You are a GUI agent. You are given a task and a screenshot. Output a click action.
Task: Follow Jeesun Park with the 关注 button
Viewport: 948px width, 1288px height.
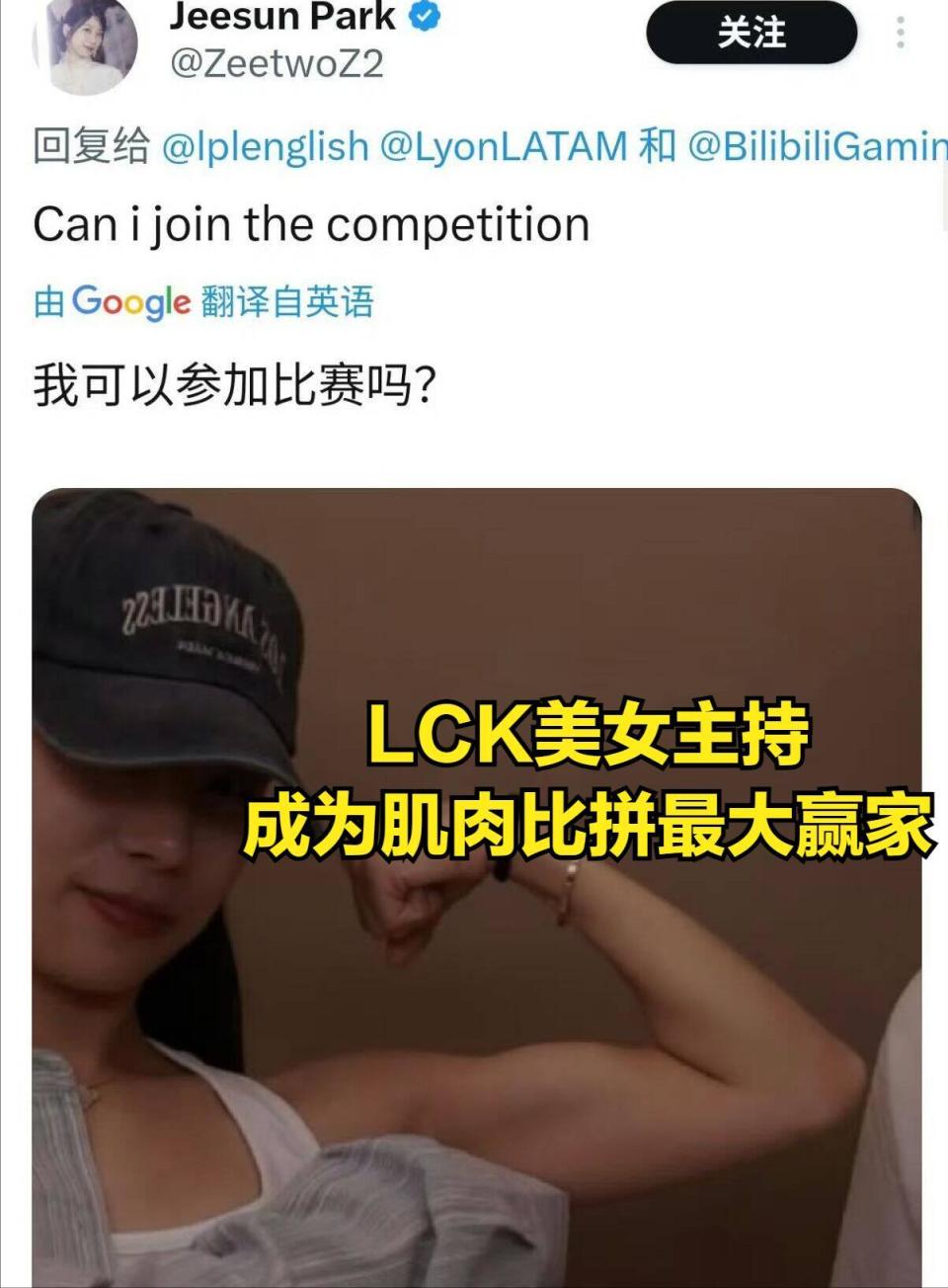tap(750, 33)
